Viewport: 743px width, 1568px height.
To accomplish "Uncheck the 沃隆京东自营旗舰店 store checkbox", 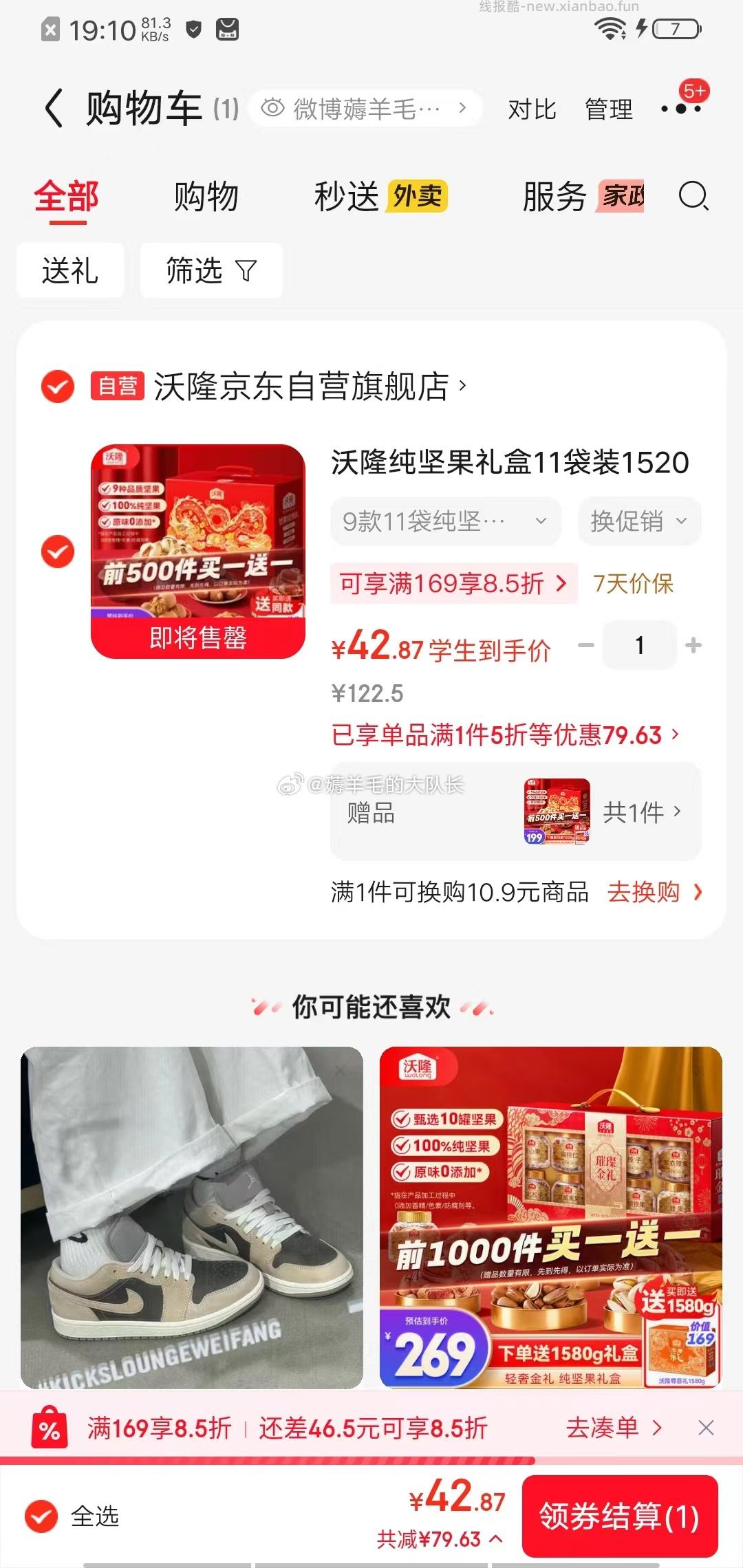I will 58,386.
